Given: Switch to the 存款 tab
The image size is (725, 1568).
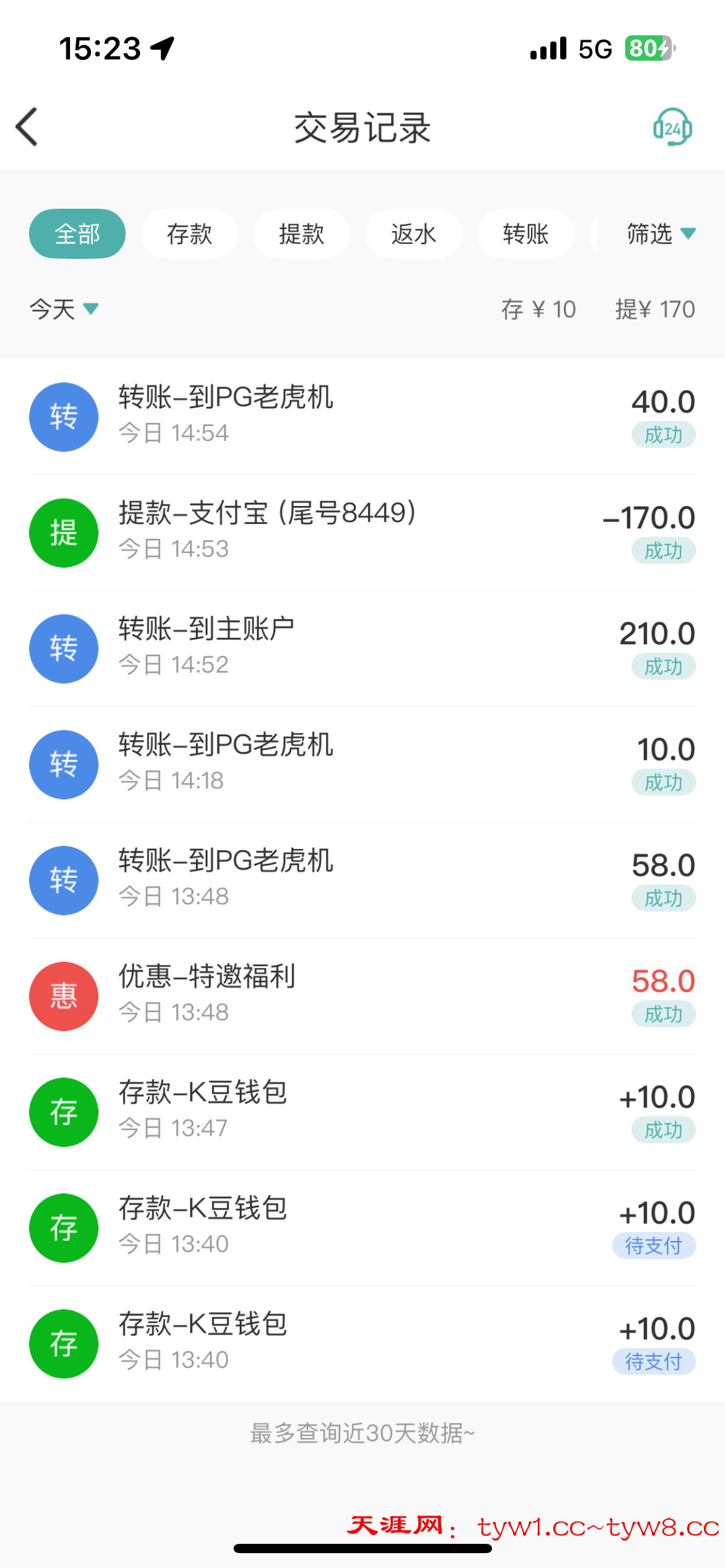Looking at the screenshot, I should (189, 234).
